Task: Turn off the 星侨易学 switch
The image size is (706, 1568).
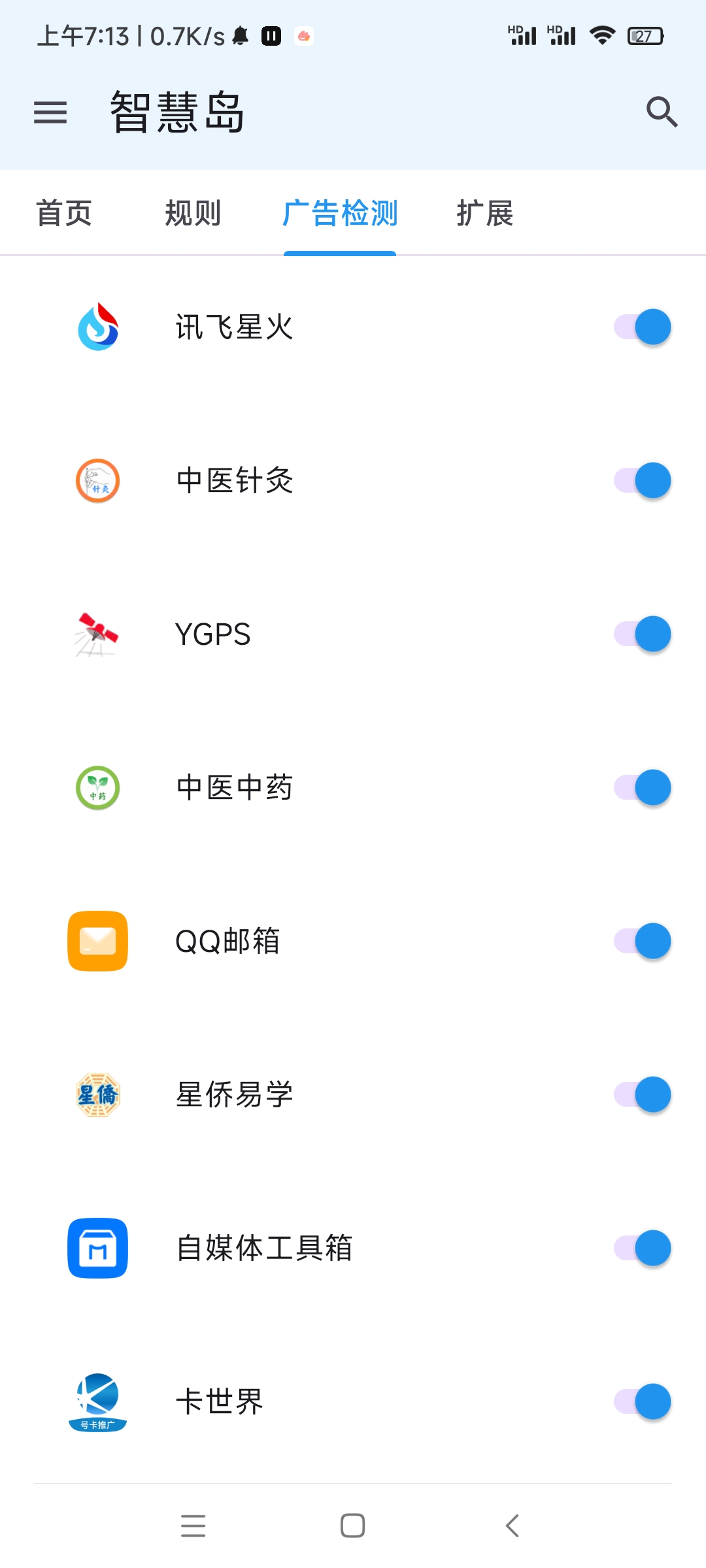Action: point(642,1094)
